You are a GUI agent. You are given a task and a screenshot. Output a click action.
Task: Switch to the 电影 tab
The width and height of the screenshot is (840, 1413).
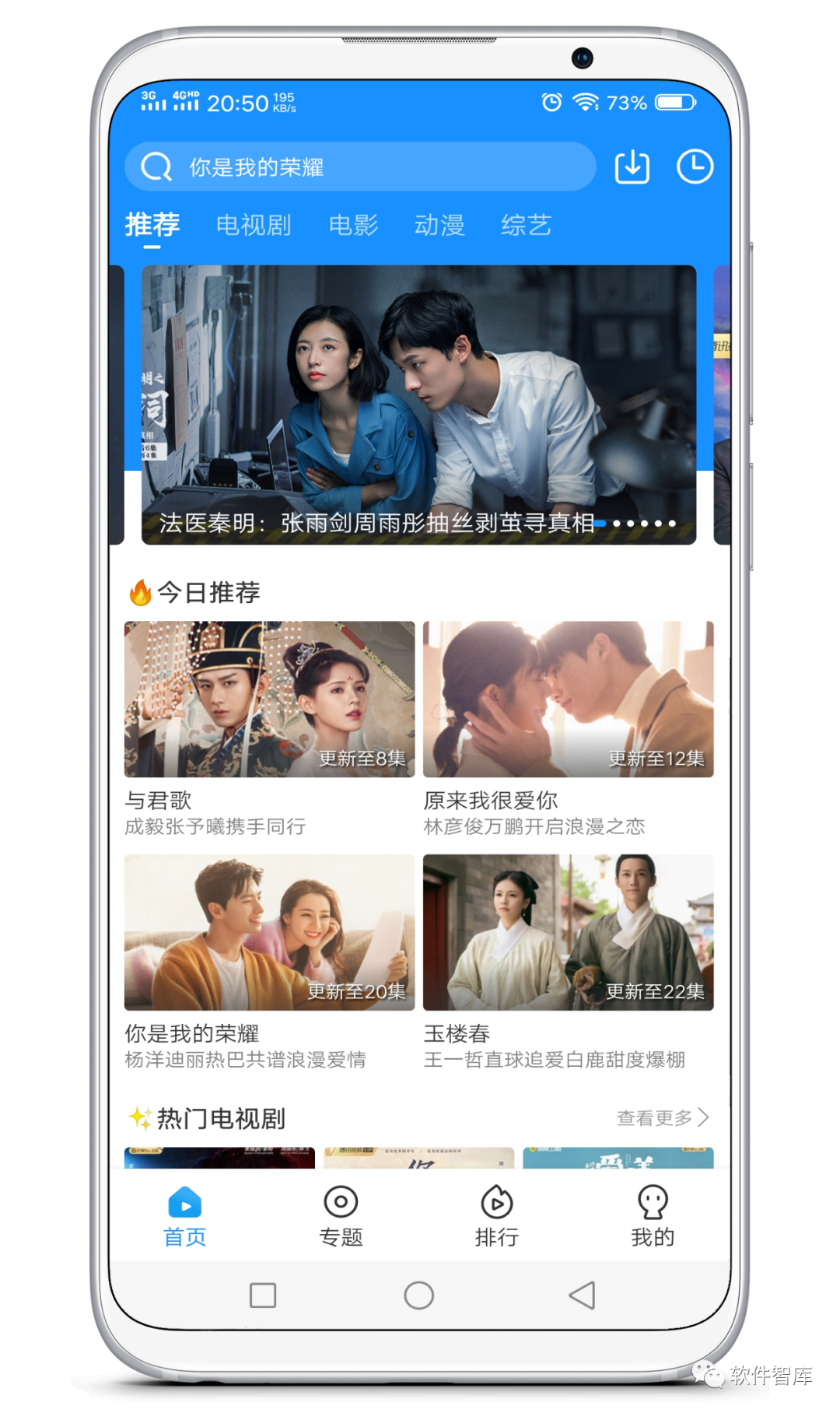pyautogui.click(x=353, y=226)
